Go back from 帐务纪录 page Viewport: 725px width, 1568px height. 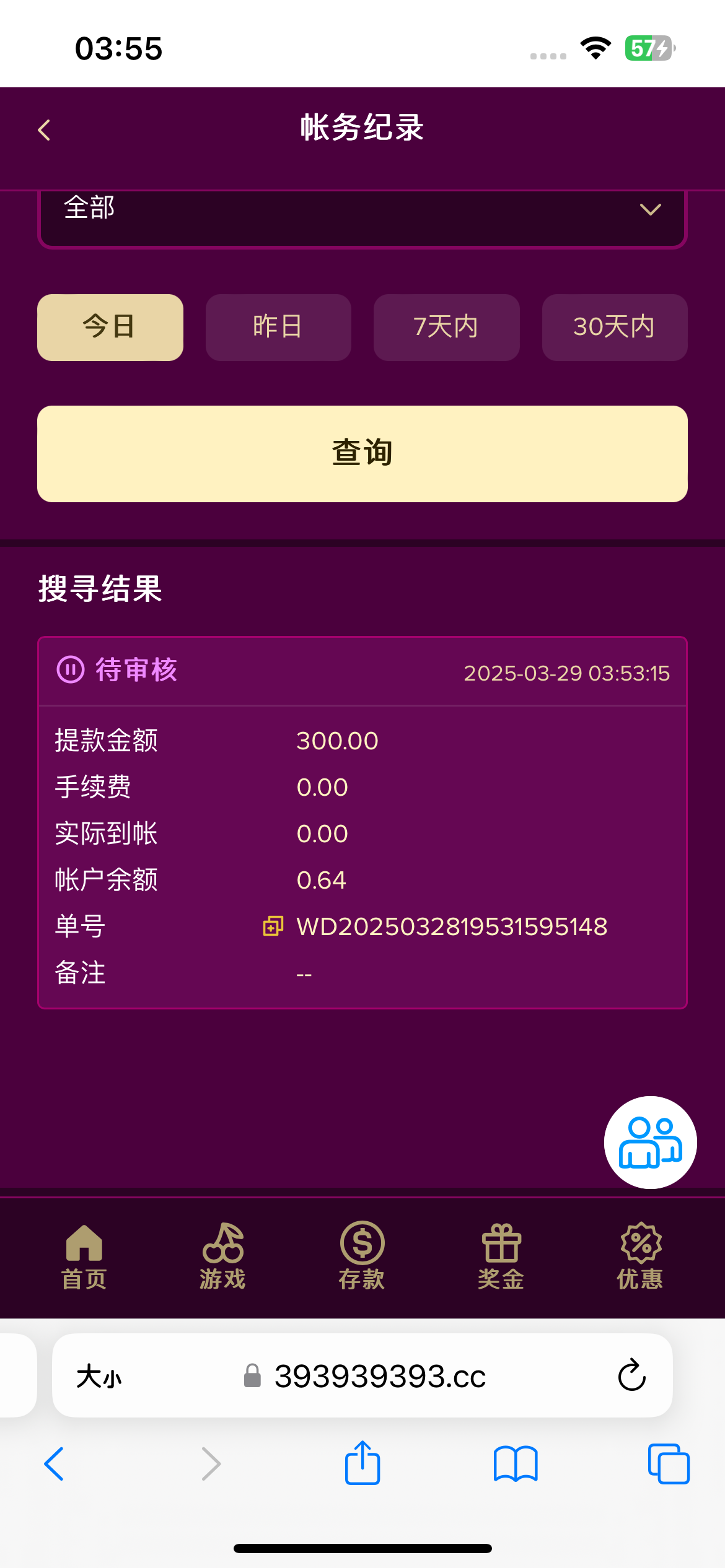[x=44, y=130]
